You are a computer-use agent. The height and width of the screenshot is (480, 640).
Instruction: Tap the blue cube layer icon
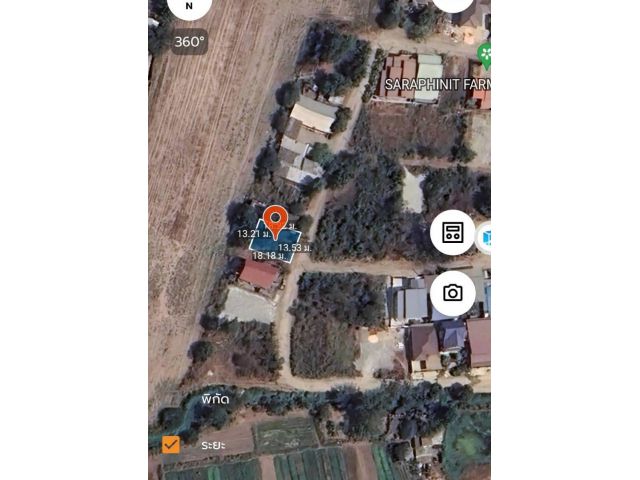pos(485,237)
